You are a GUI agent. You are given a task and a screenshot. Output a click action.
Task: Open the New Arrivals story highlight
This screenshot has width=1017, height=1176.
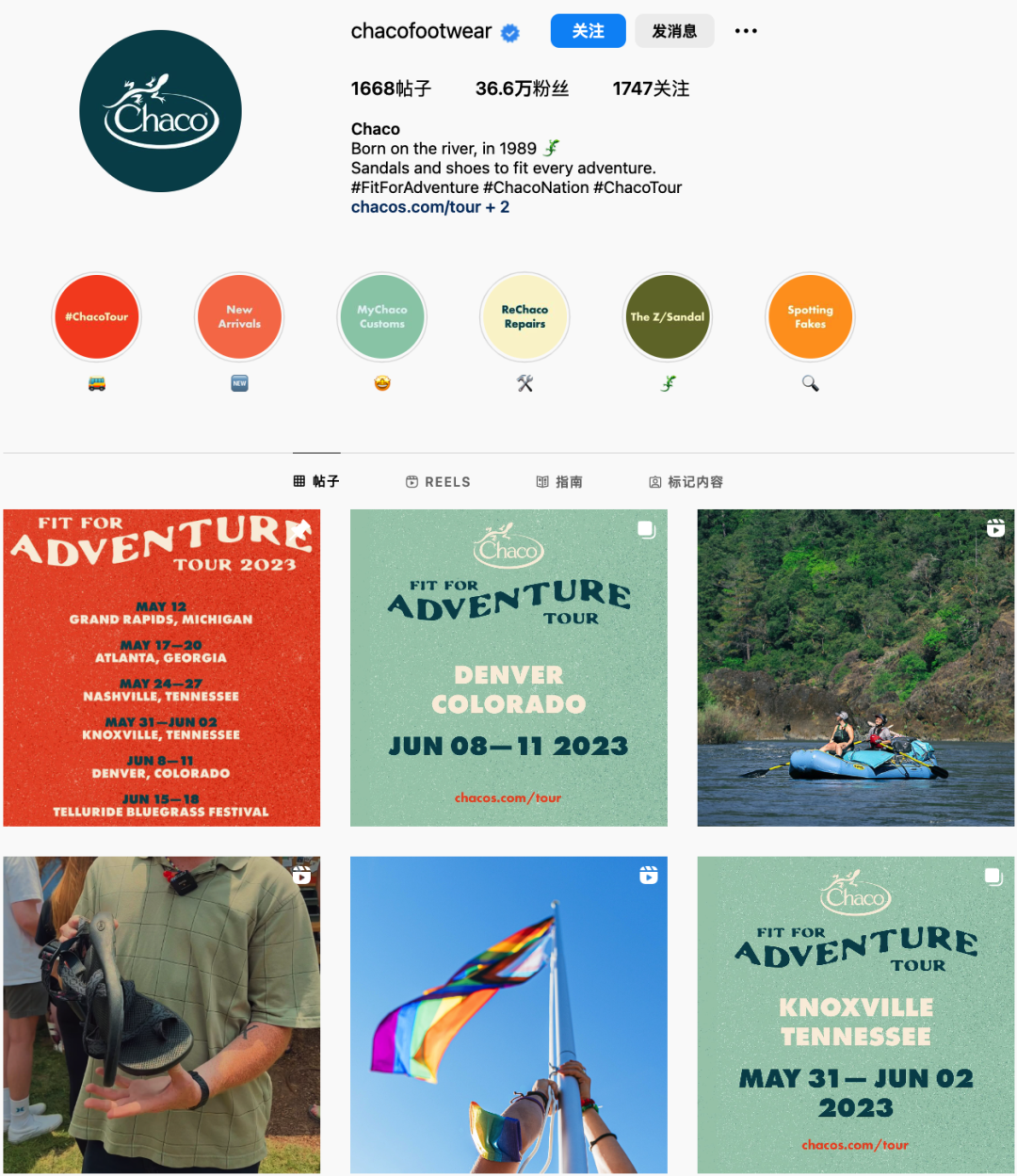(239, 317)
